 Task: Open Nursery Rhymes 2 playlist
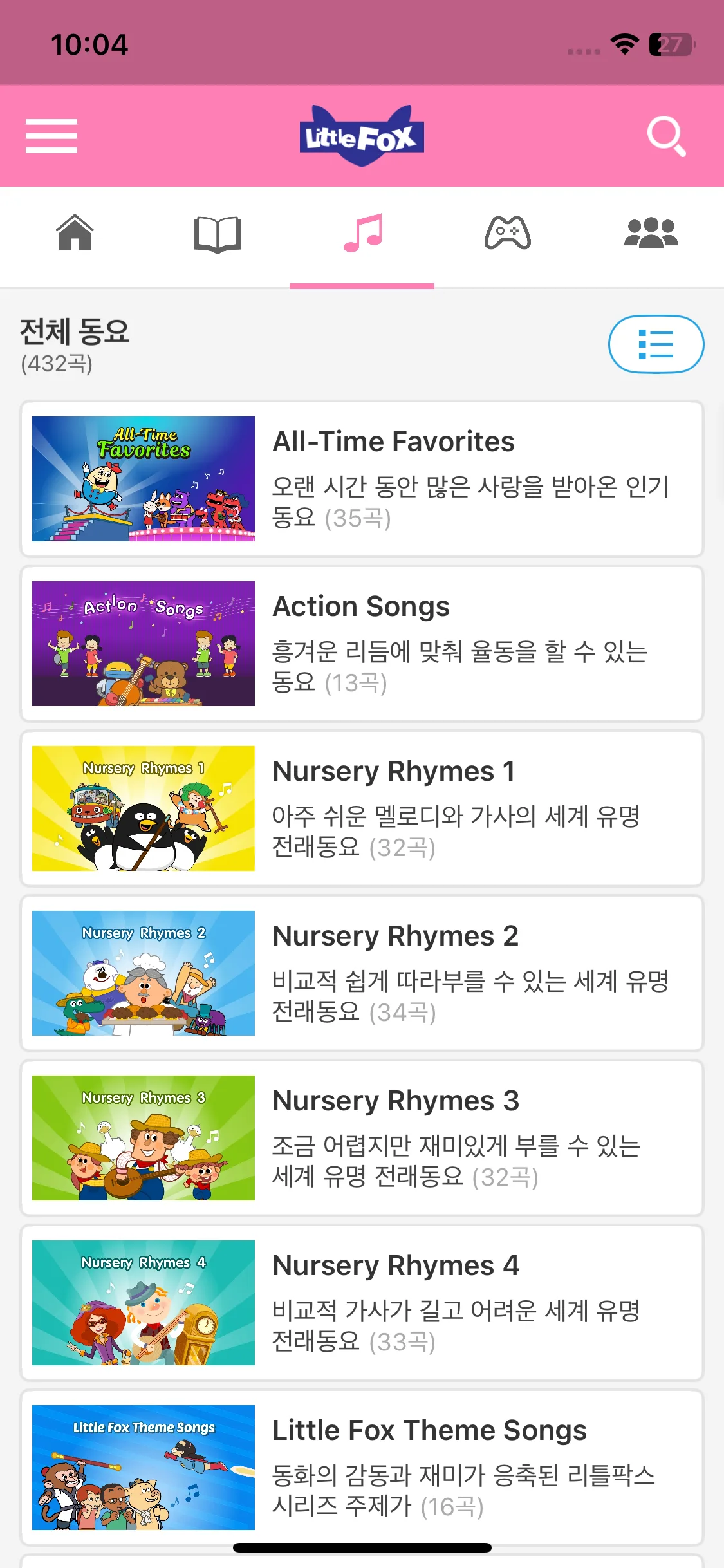click(362, 973)
